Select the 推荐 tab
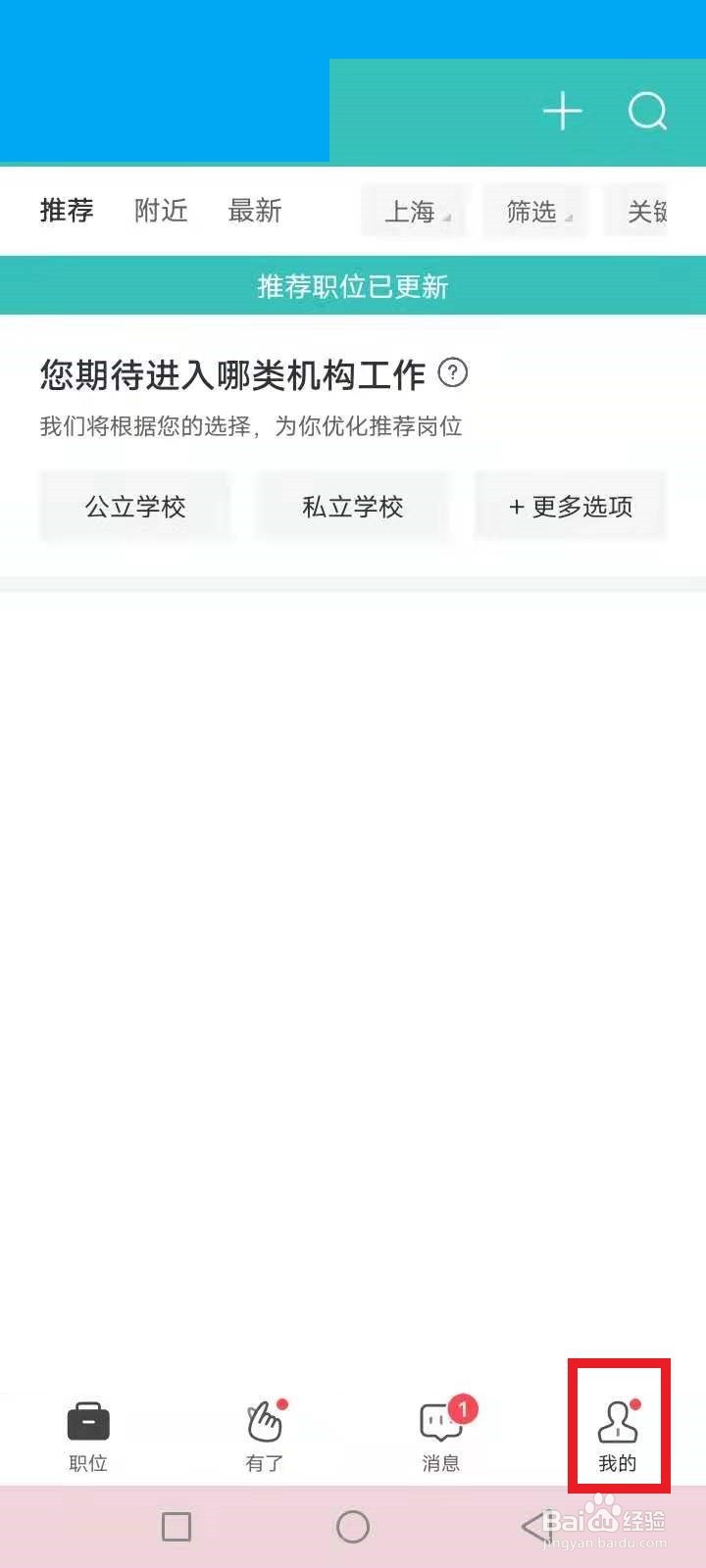Viewport: 706px width, 1568px height. 66,211
